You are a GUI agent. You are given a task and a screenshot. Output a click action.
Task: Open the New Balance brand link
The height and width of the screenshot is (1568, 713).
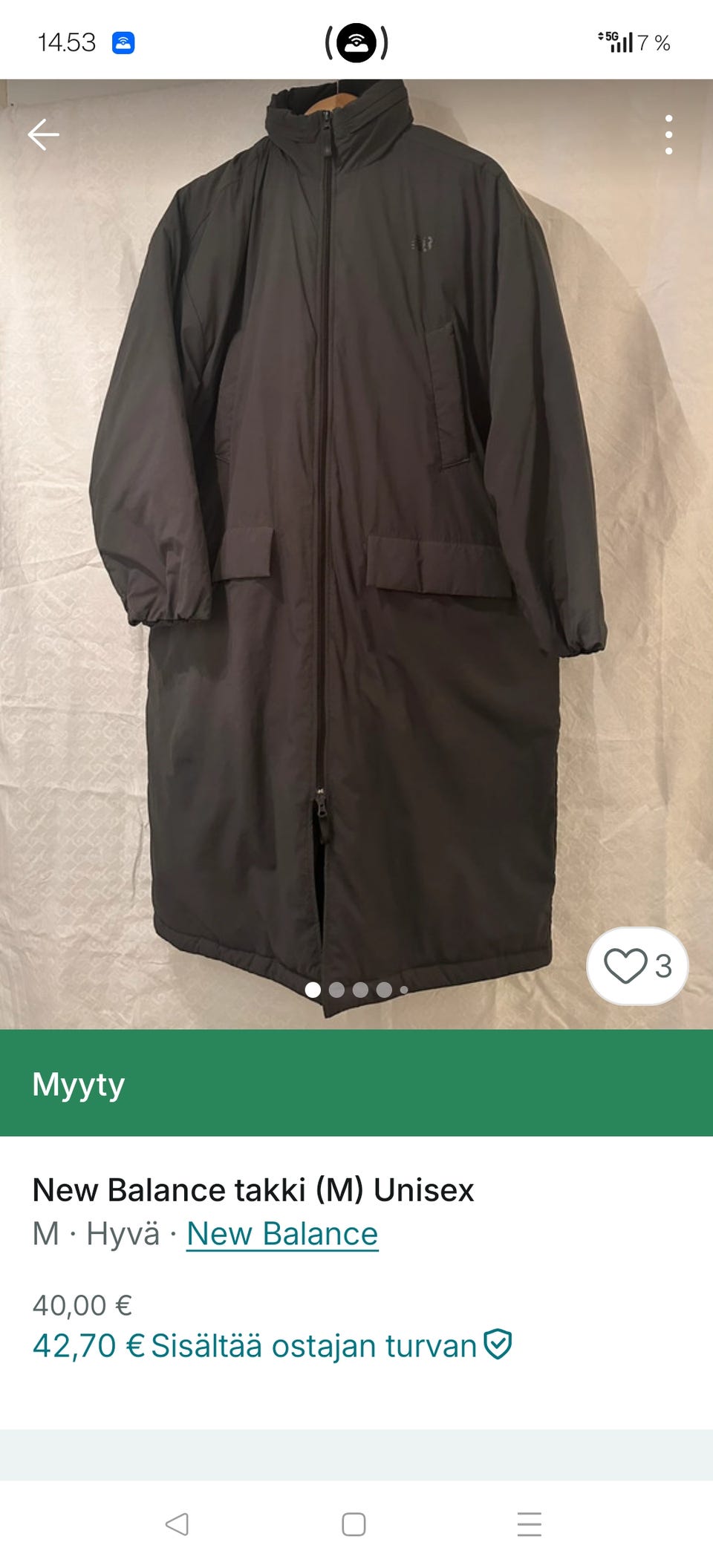(x=282, y=1234)
